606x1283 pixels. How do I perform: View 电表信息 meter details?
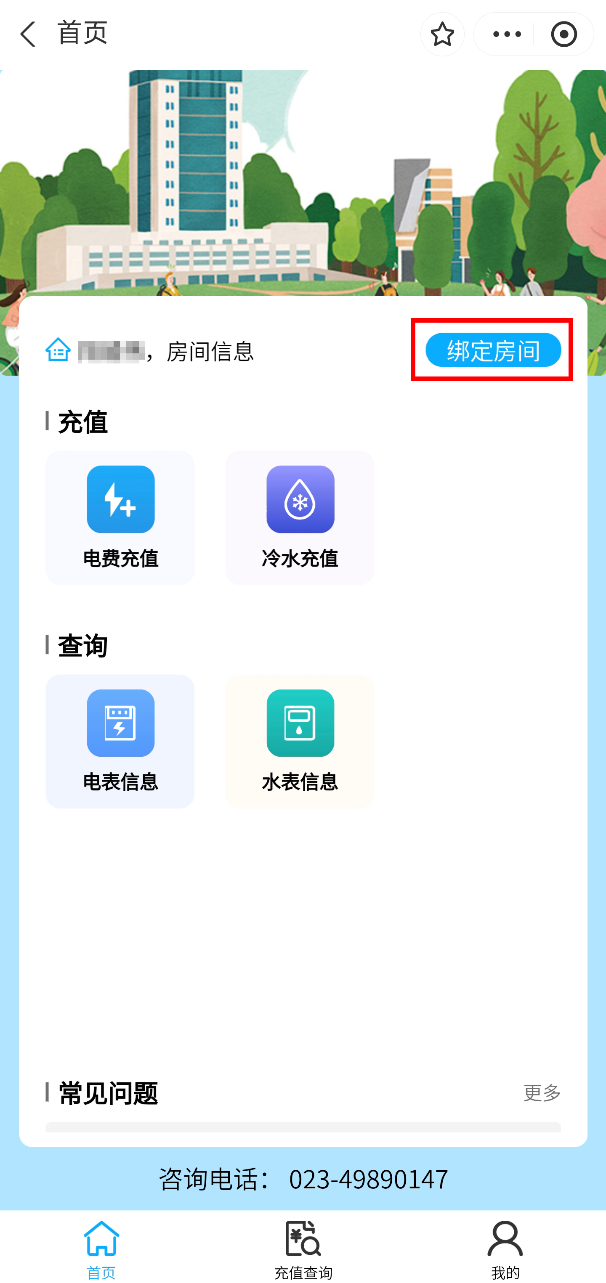pos(120,741)
